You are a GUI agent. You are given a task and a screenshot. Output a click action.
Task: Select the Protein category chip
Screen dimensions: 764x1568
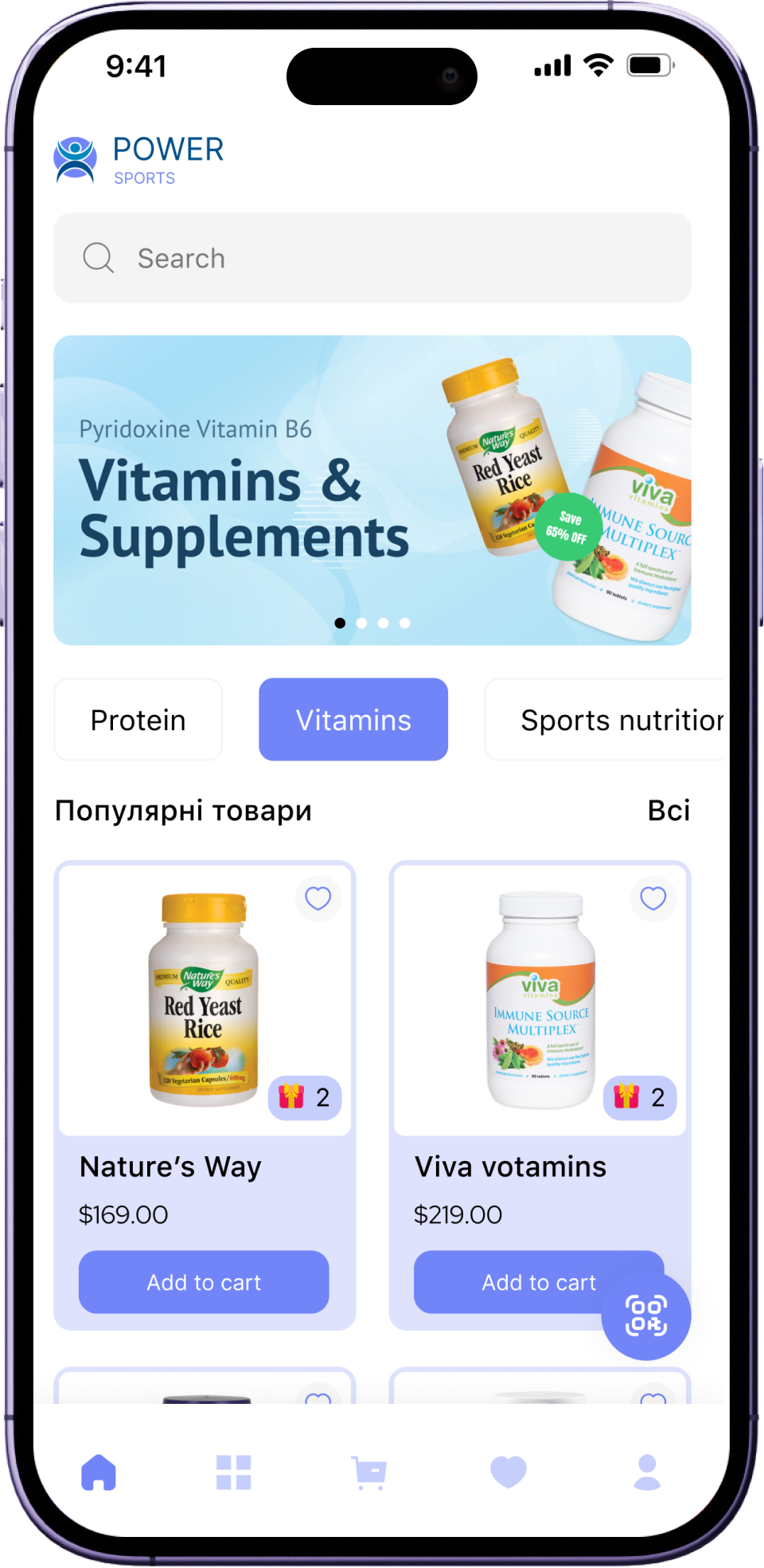(x=138, y=720)
